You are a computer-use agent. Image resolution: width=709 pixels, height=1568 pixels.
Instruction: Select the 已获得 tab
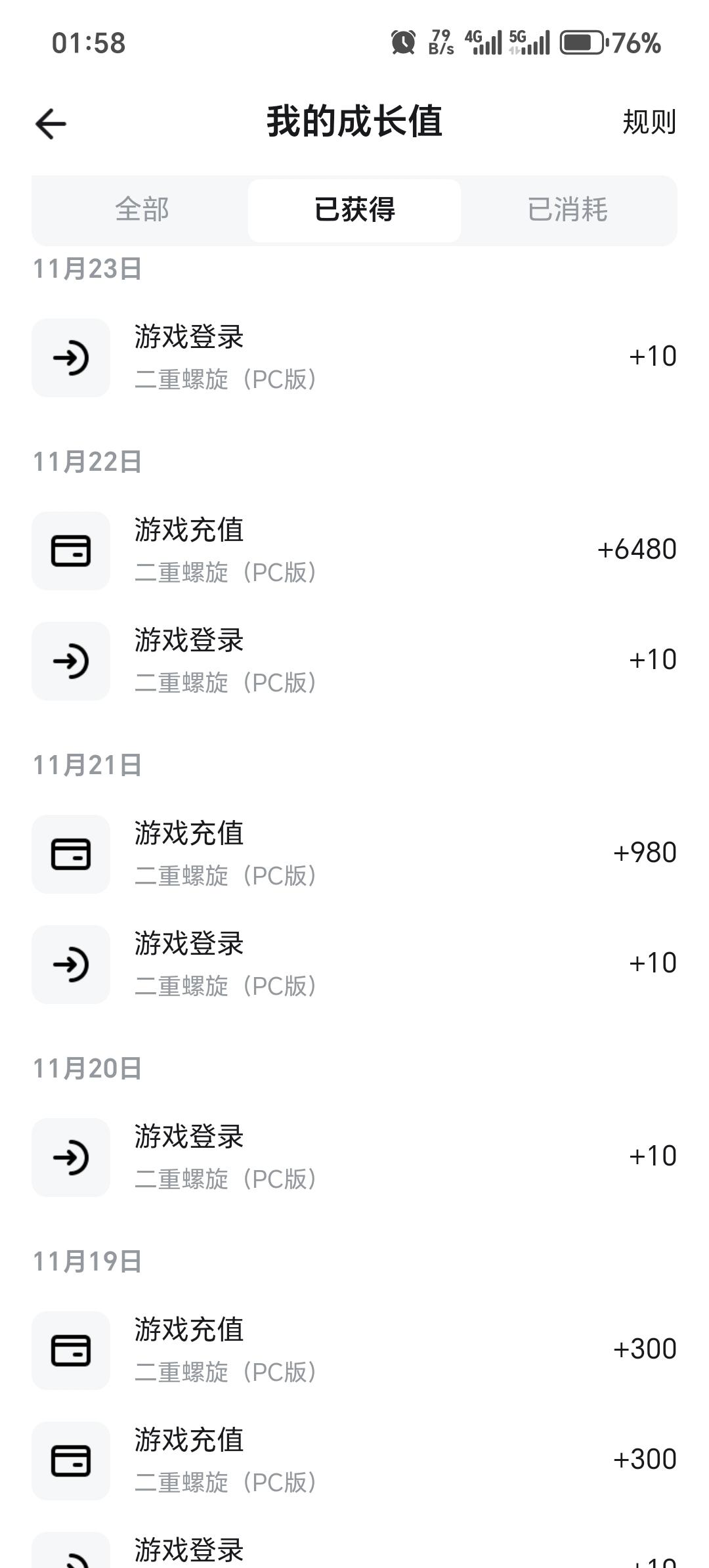(354, 210)
